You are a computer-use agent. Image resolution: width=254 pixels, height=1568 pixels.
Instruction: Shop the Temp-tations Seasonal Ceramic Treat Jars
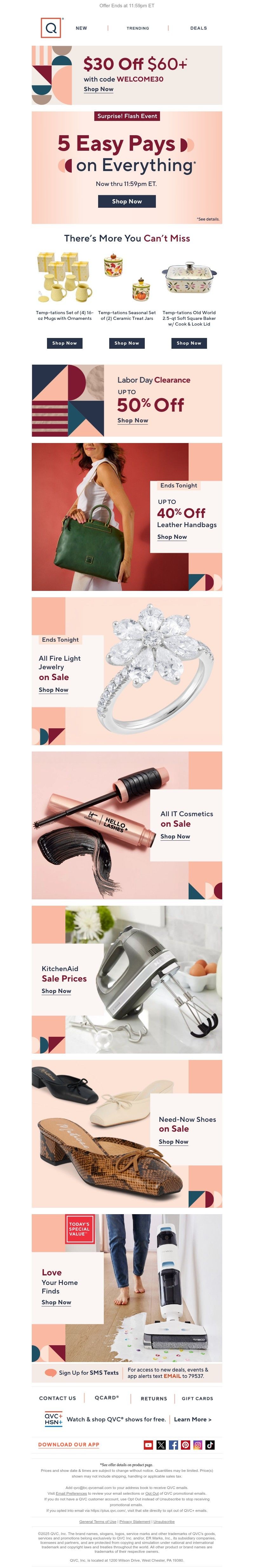point(127,343)
